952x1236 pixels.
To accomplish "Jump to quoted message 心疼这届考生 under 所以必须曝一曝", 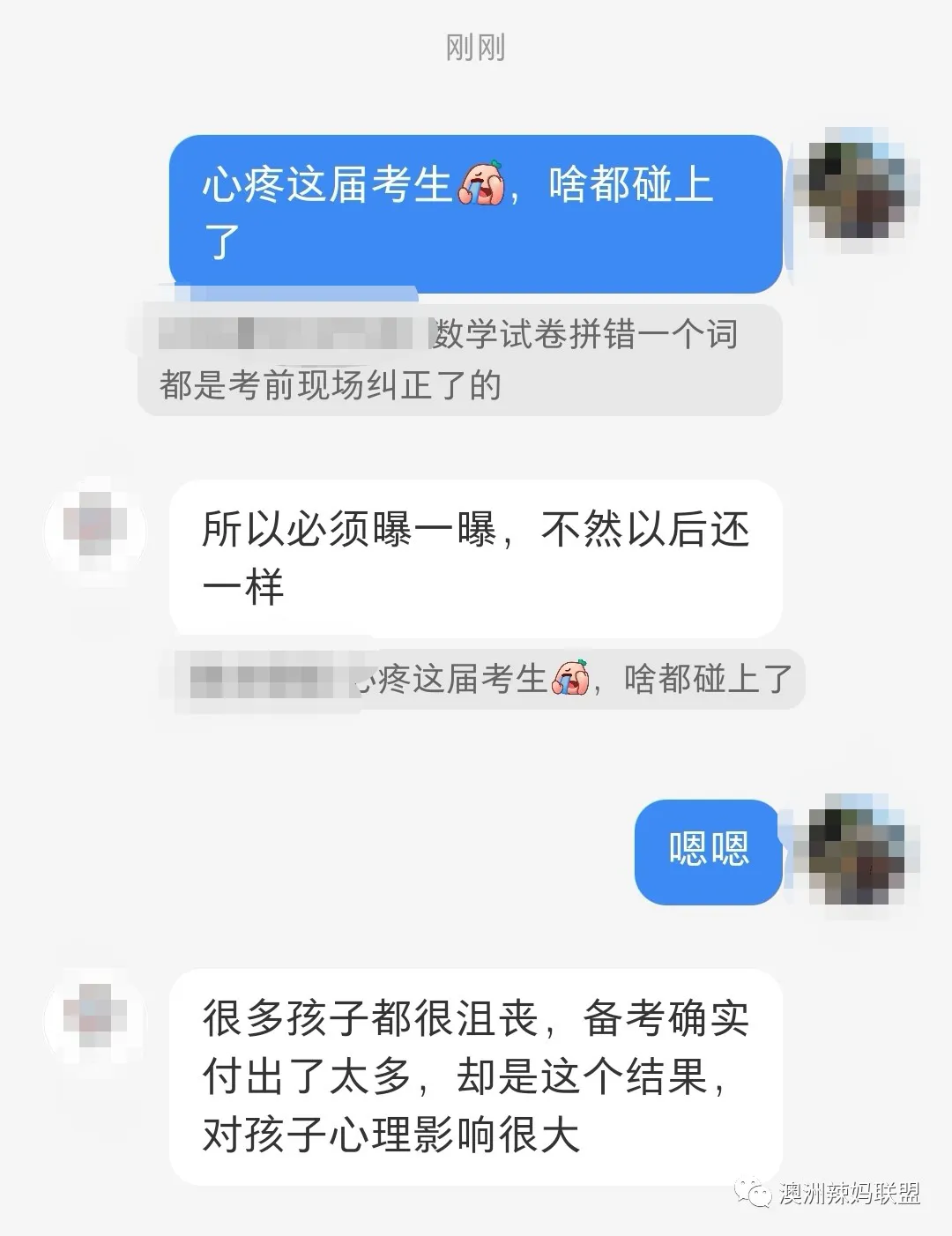I will [485, 679].
